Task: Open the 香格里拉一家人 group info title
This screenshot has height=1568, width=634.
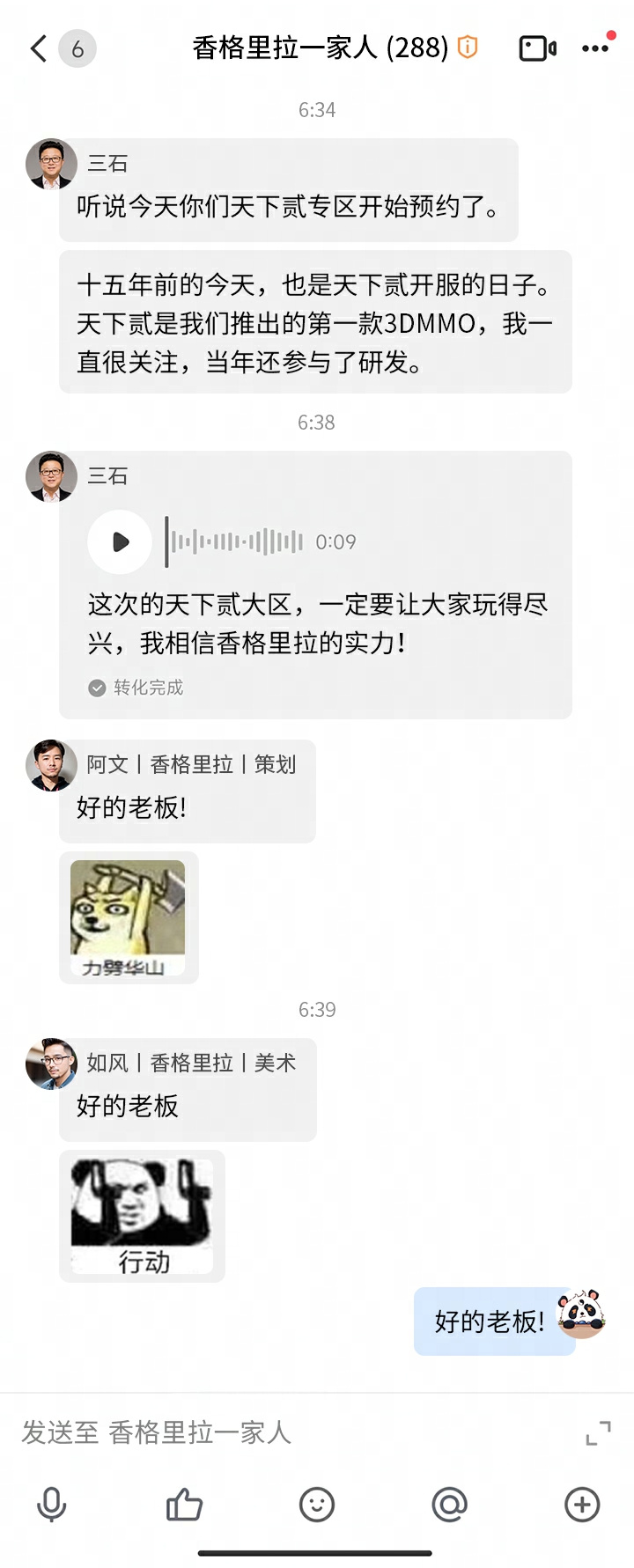Action: tap(321, 48)
